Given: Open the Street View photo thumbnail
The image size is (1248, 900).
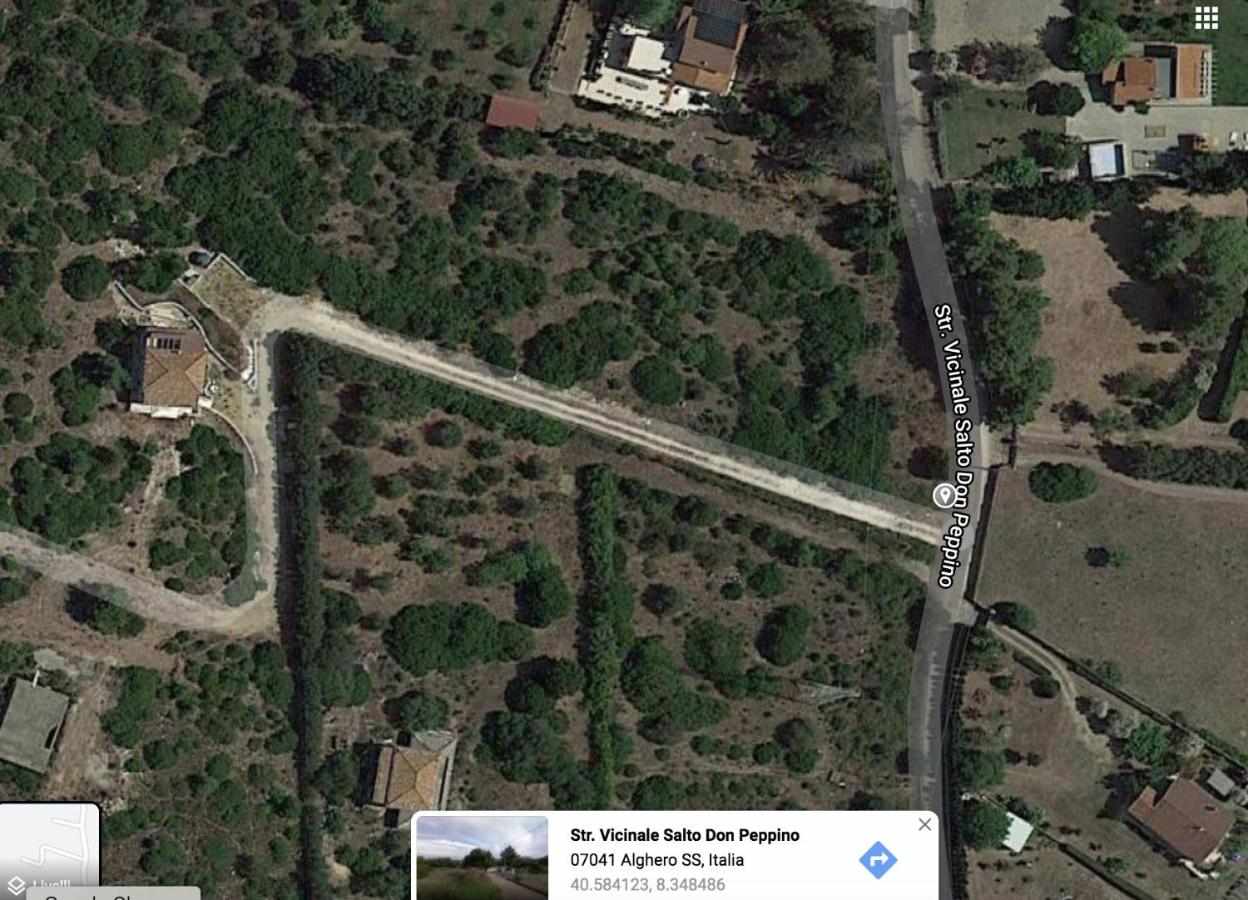Looking at the screenshot, I should point(482,857).
